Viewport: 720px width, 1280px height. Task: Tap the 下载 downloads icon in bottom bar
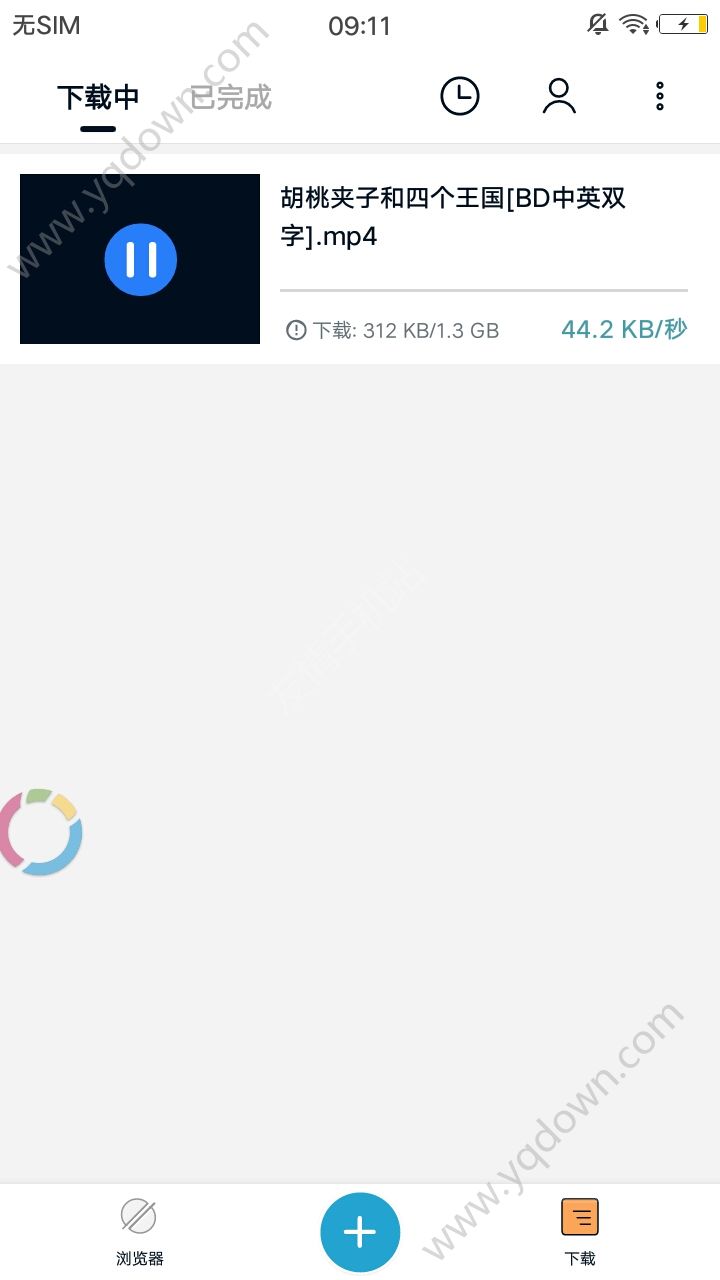tap(580, 1216)
